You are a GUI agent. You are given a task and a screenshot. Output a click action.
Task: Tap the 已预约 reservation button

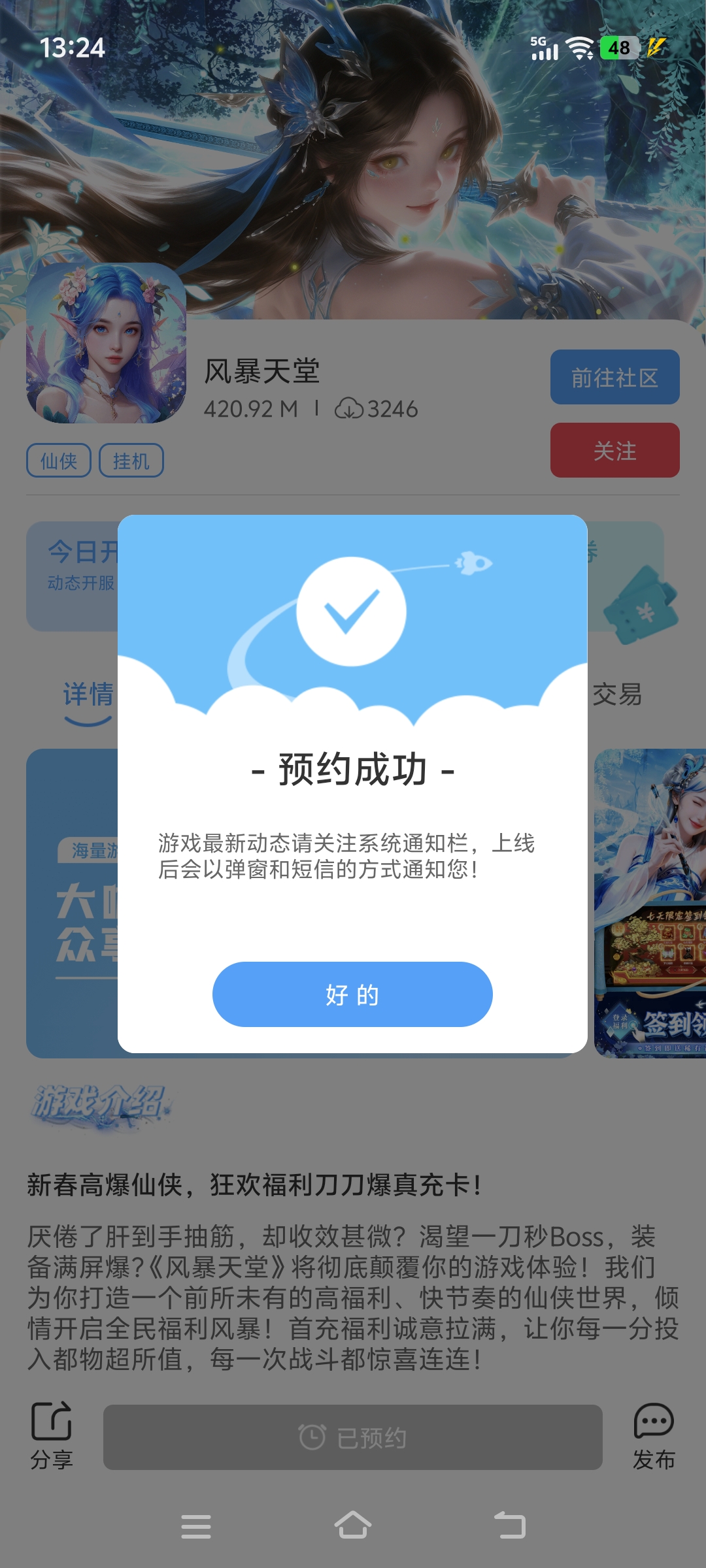(x=352, y=1437)
